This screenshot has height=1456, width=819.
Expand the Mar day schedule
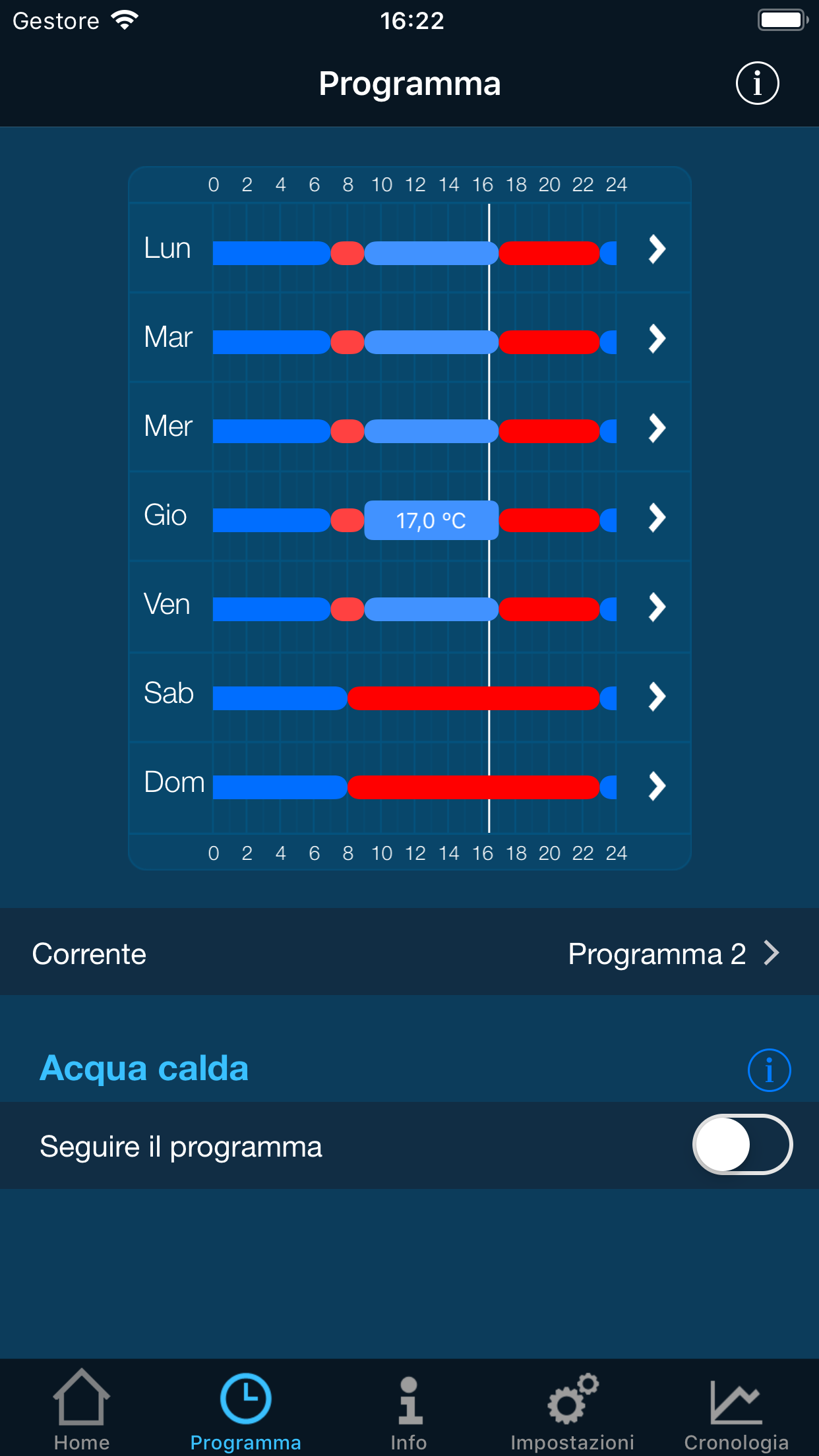click(x=657, y=339)
